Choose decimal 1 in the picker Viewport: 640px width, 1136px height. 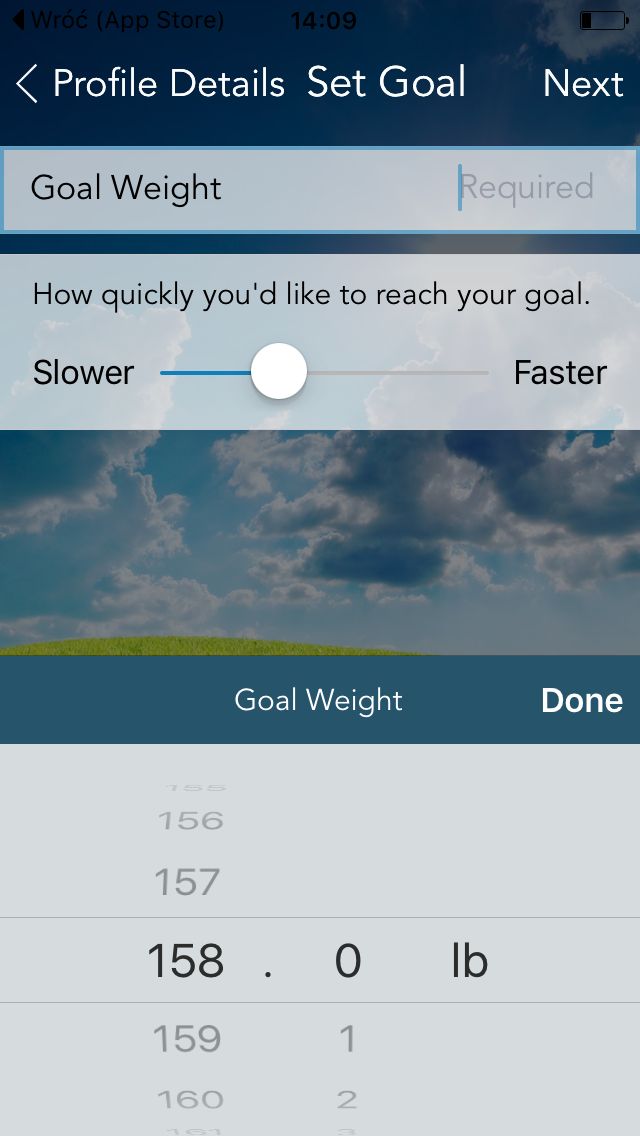348,1038
